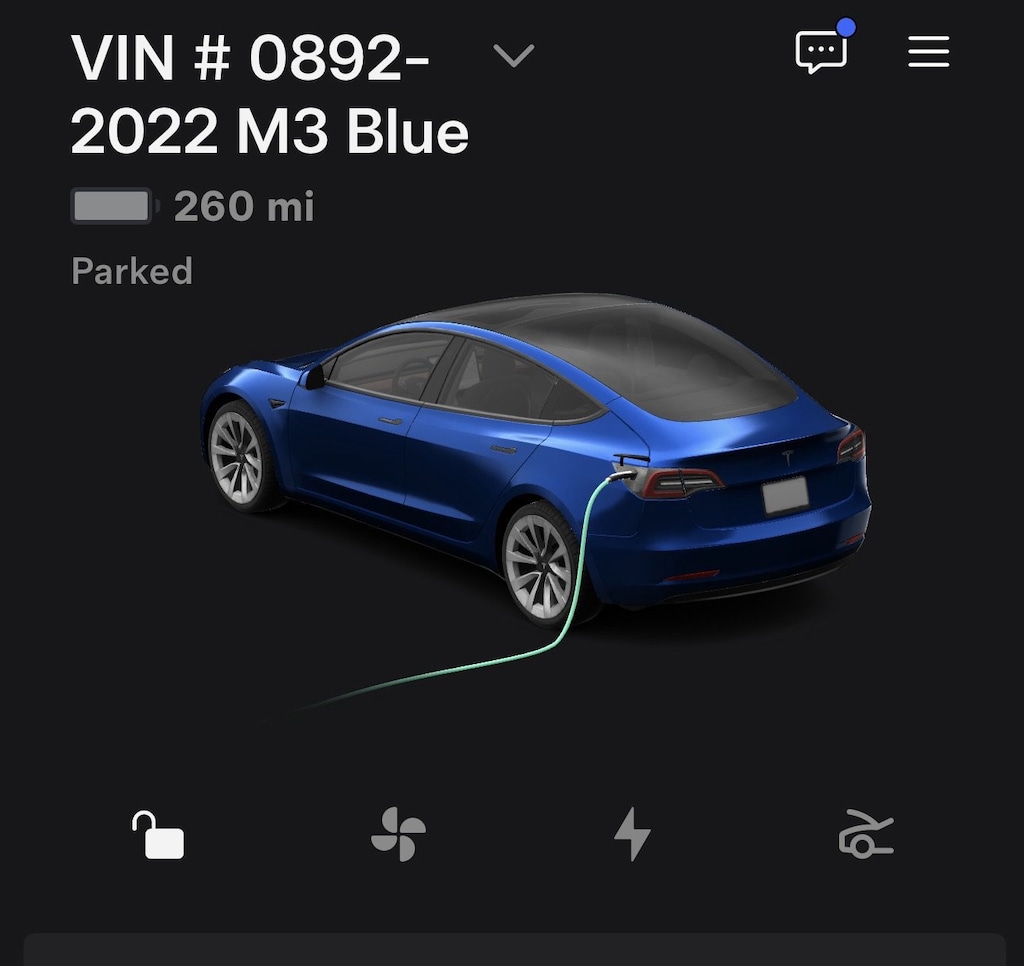Turn on climate with the fan icon
The width and height of the screenshot is (1024, 966).
pyautogui.click(x=398, y=834)
